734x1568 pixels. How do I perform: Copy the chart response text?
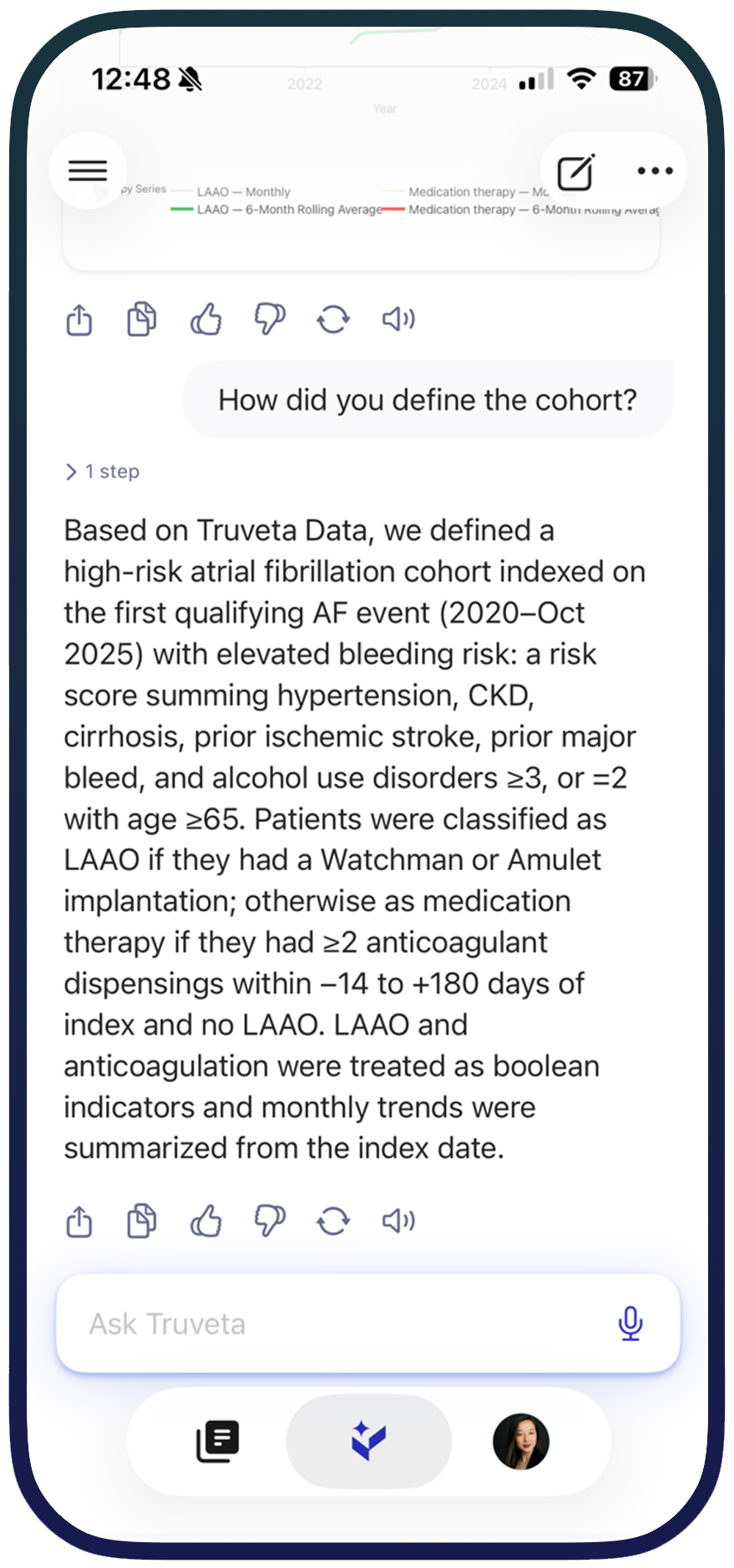click(142, 319)
